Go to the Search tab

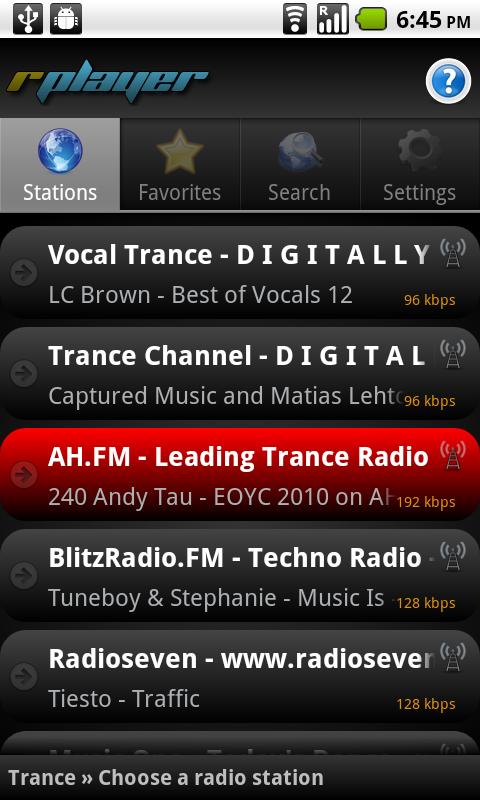point(300,164)
